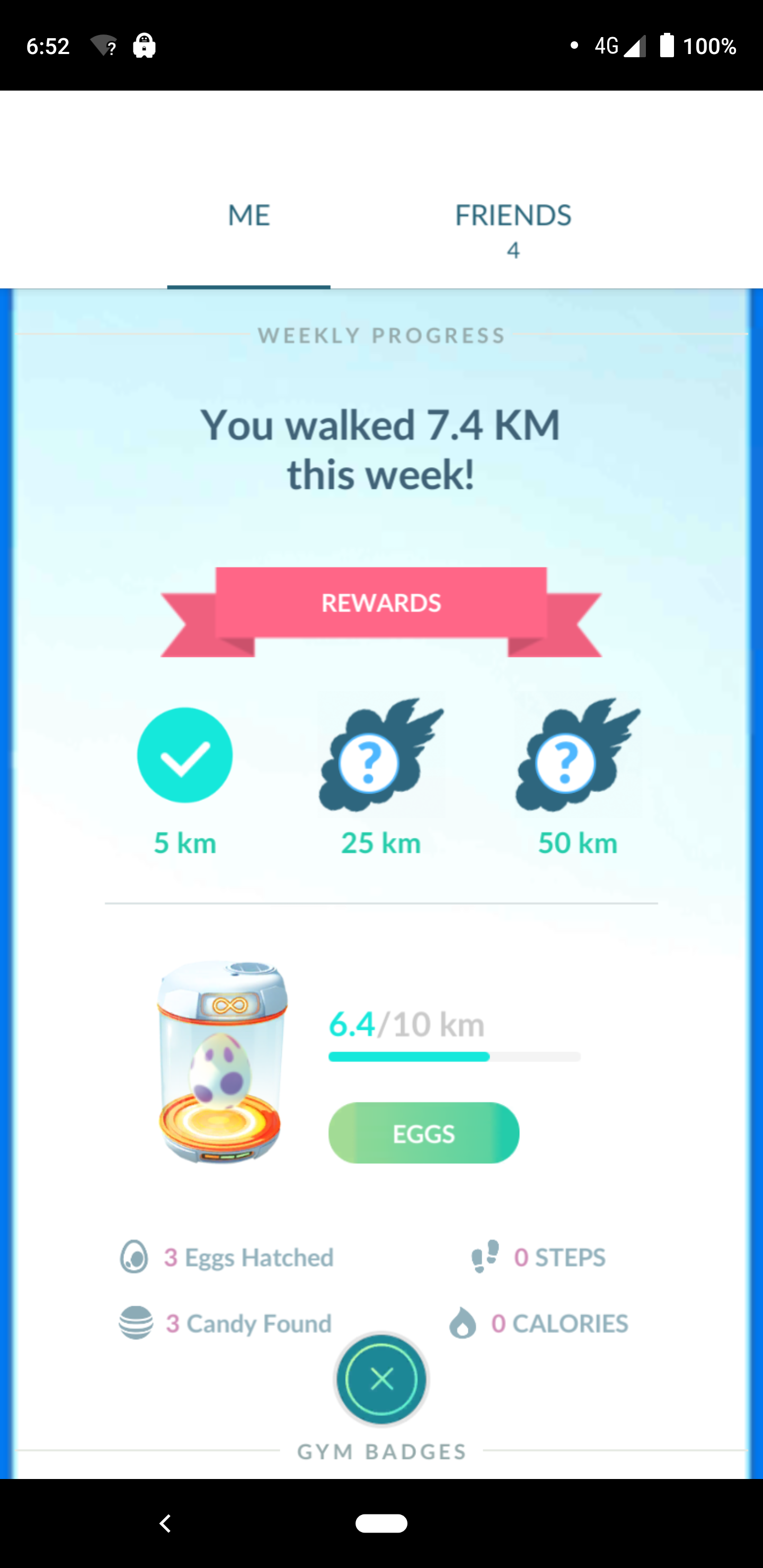Open the Eggs button
Viewport: 763px width, 1568px height.
[x=424, y=1133]
